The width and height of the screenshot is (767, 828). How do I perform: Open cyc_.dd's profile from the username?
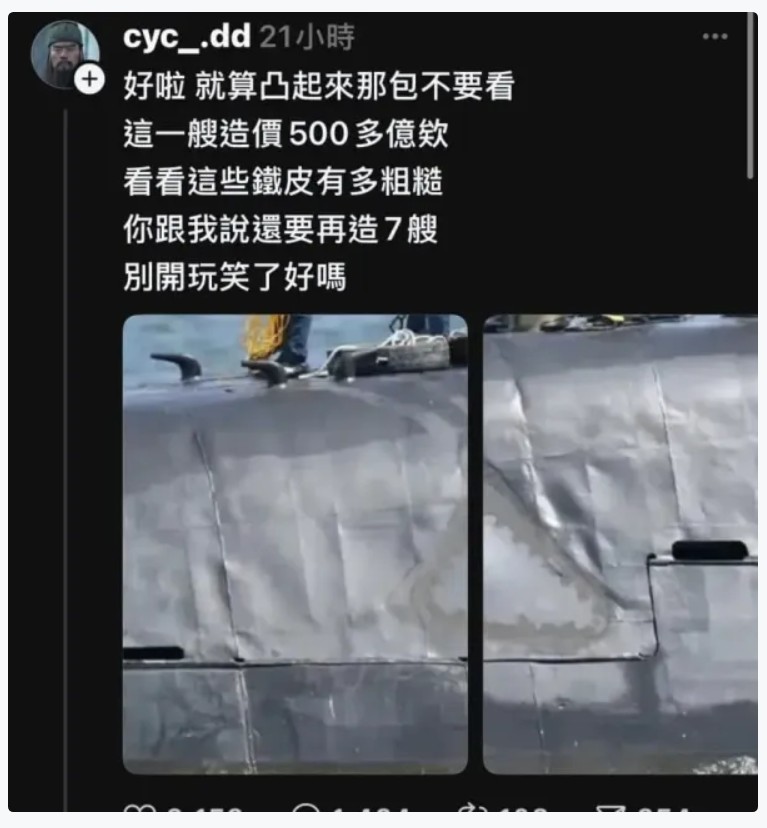click(186, 37)
